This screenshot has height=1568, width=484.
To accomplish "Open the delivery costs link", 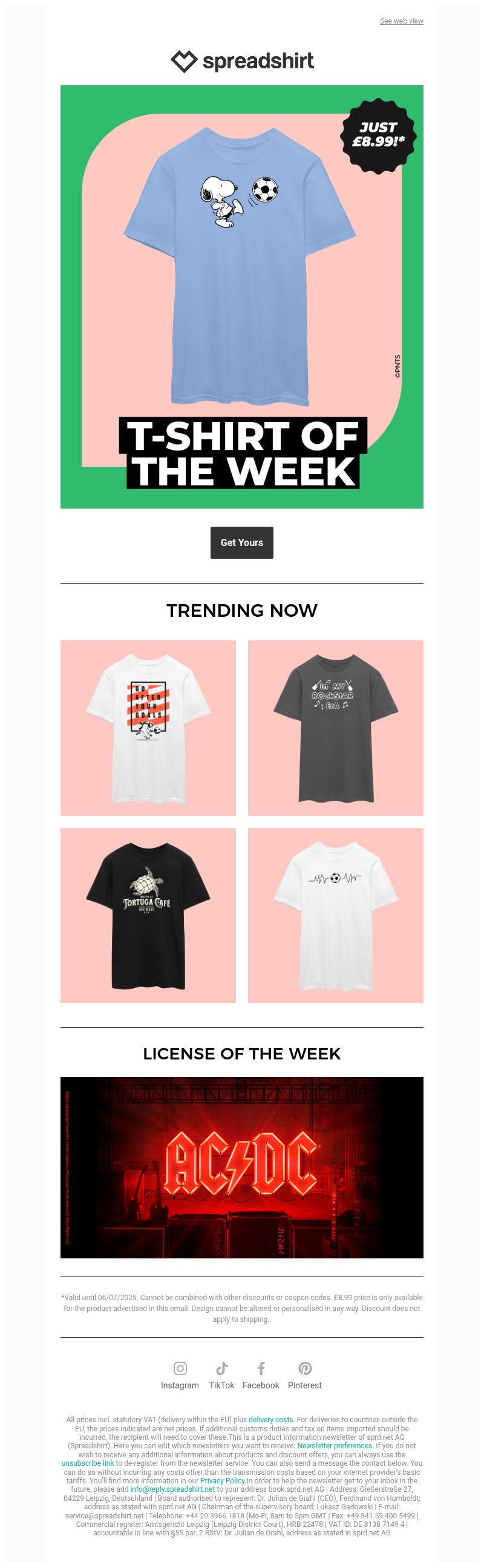I will (x=270, y=1419).
